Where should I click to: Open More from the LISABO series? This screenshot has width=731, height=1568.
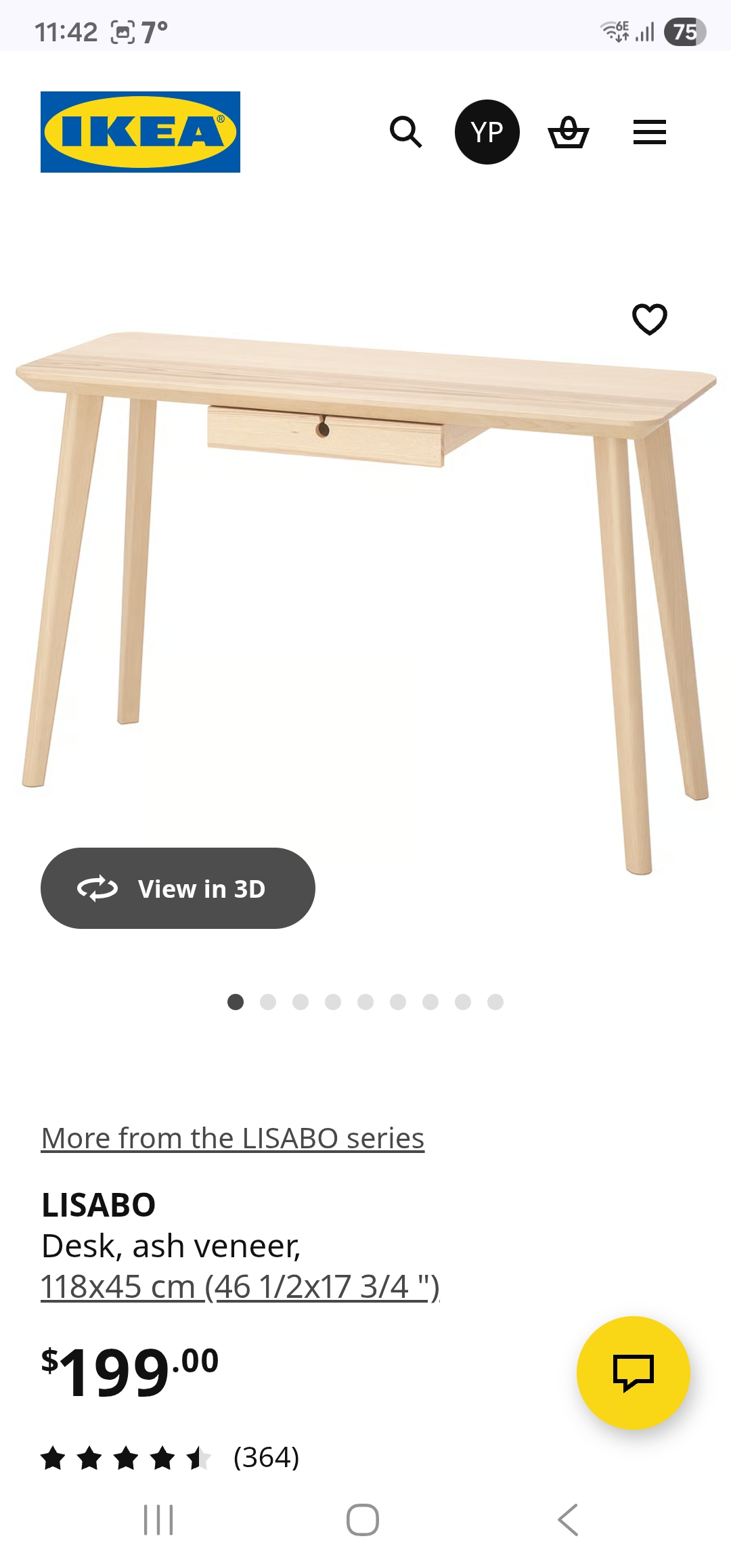(x=233, y=1138)
